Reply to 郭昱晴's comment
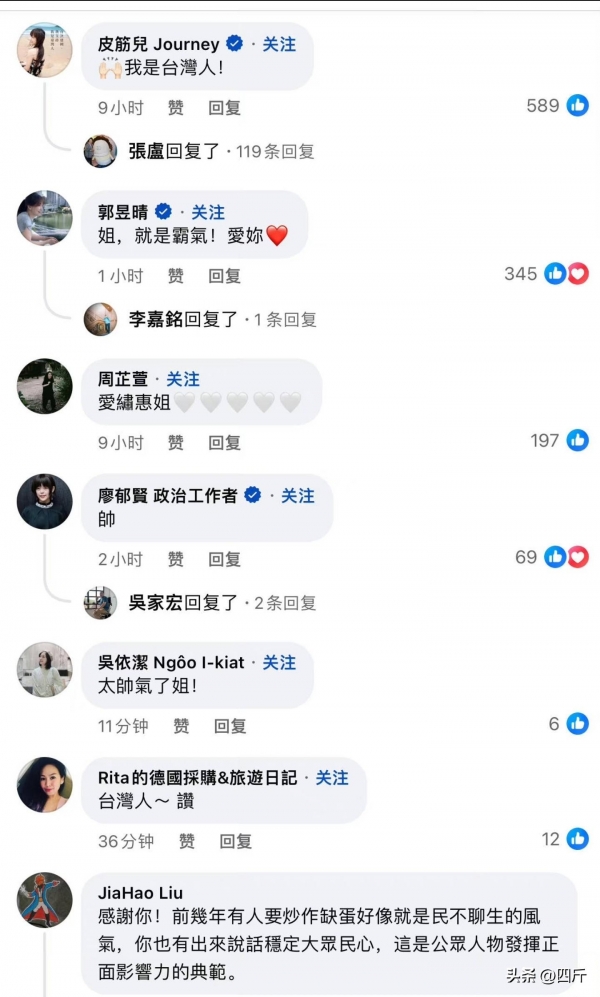600x997 pixels. tap(224, 275)
